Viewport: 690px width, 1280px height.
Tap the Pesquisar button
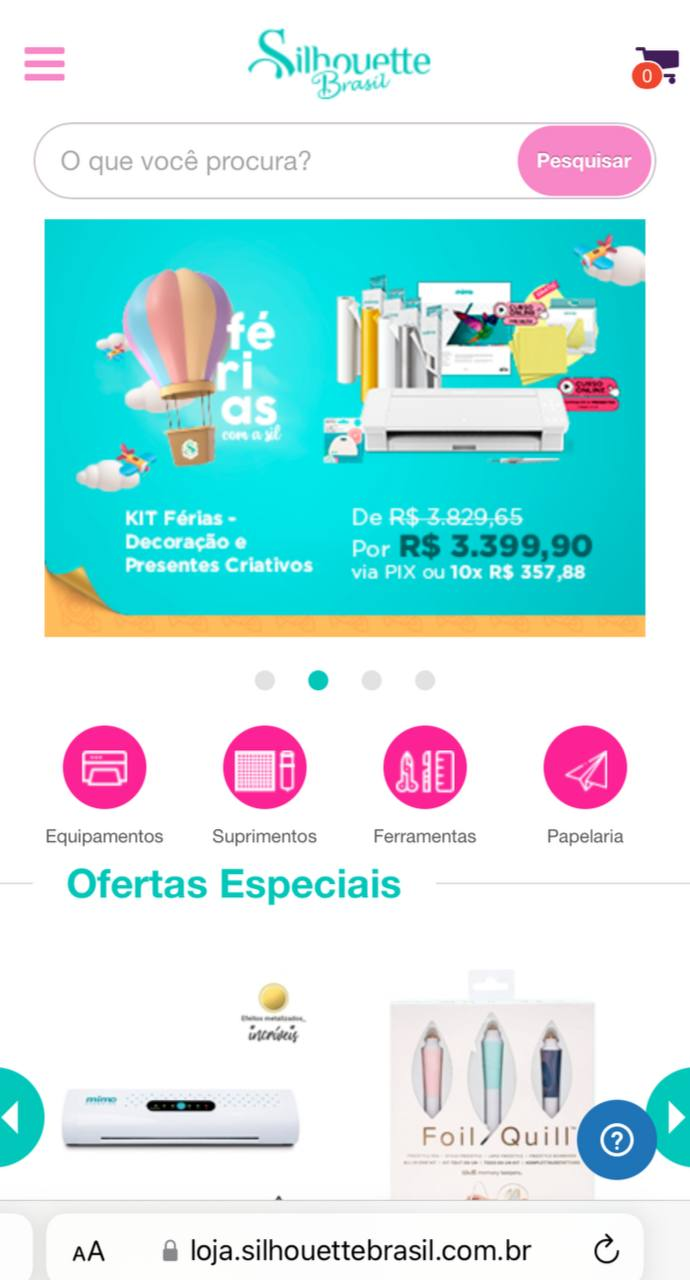tap(584, 161)
